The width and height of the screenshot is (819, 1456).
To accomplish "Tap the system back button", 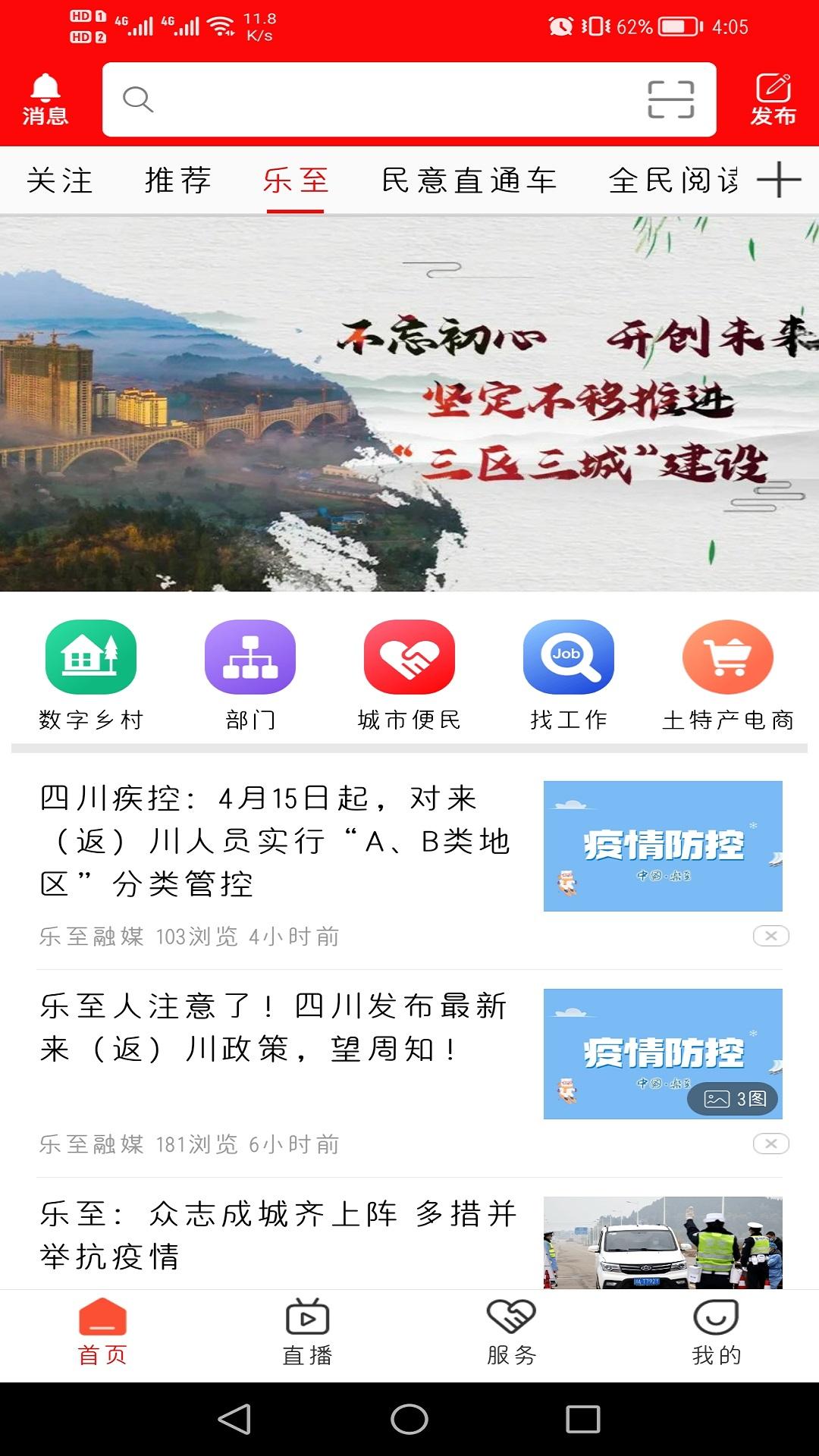I will (x=235, y=1419).
